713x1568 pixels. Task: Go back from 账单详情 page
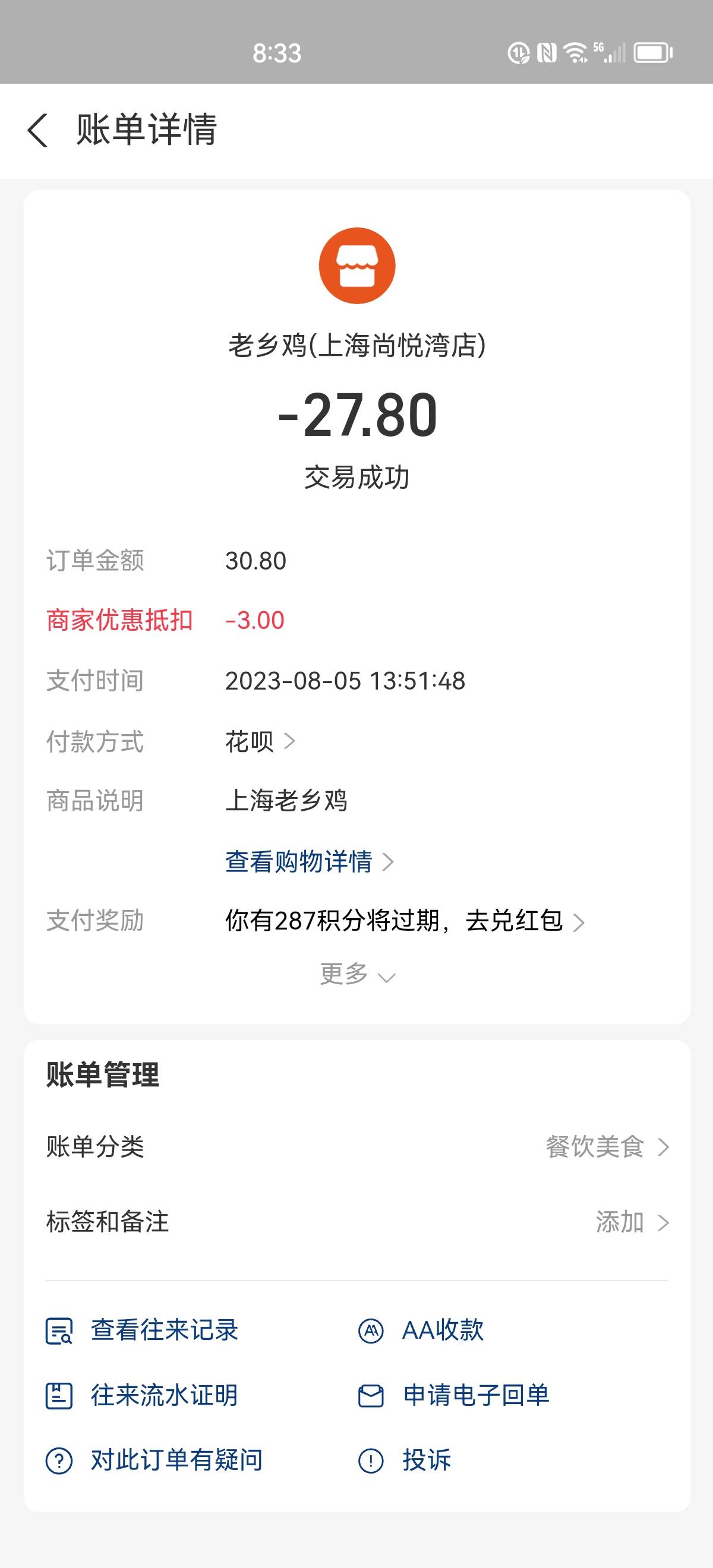pyautogui.click(x=38, y=129)
